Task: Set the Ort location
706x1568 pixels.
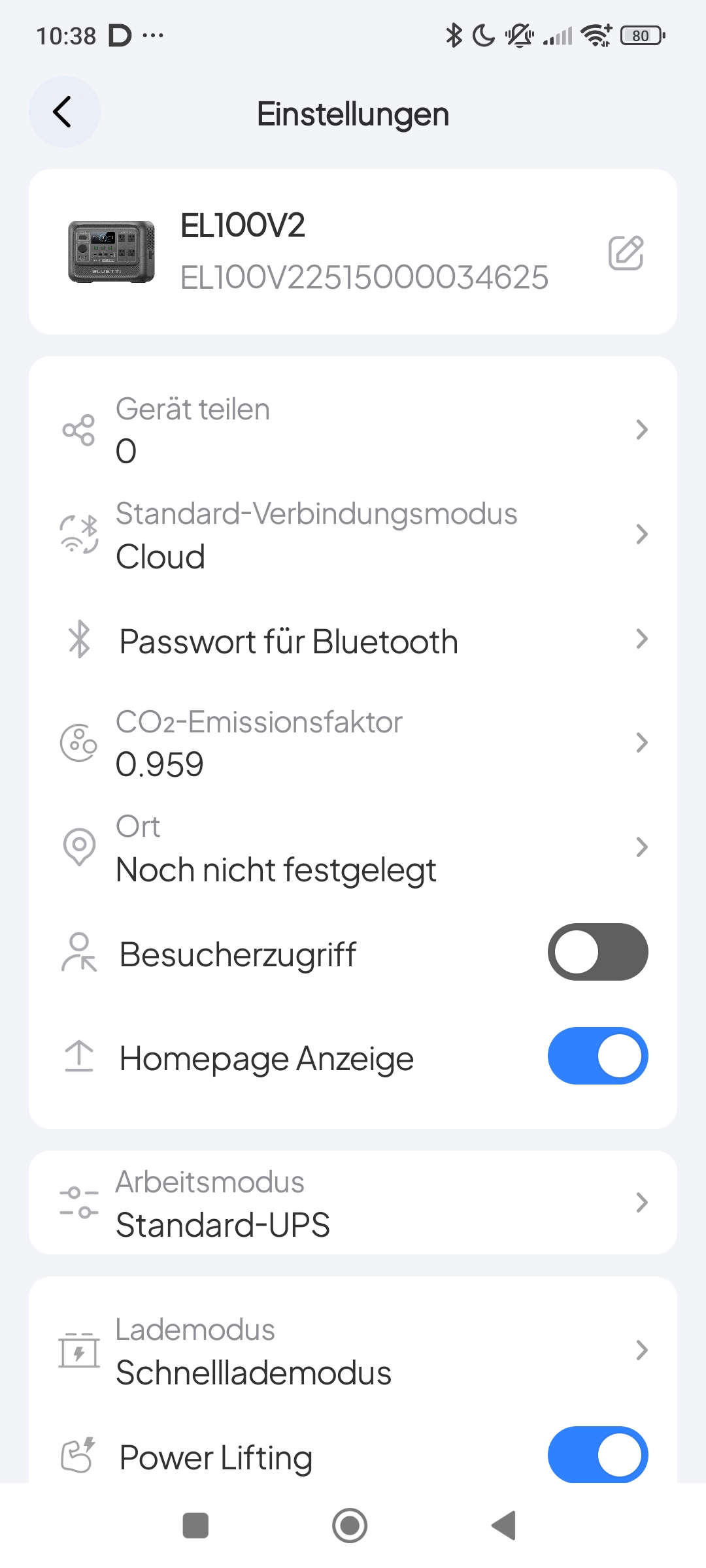Action: tap(353, 847)
